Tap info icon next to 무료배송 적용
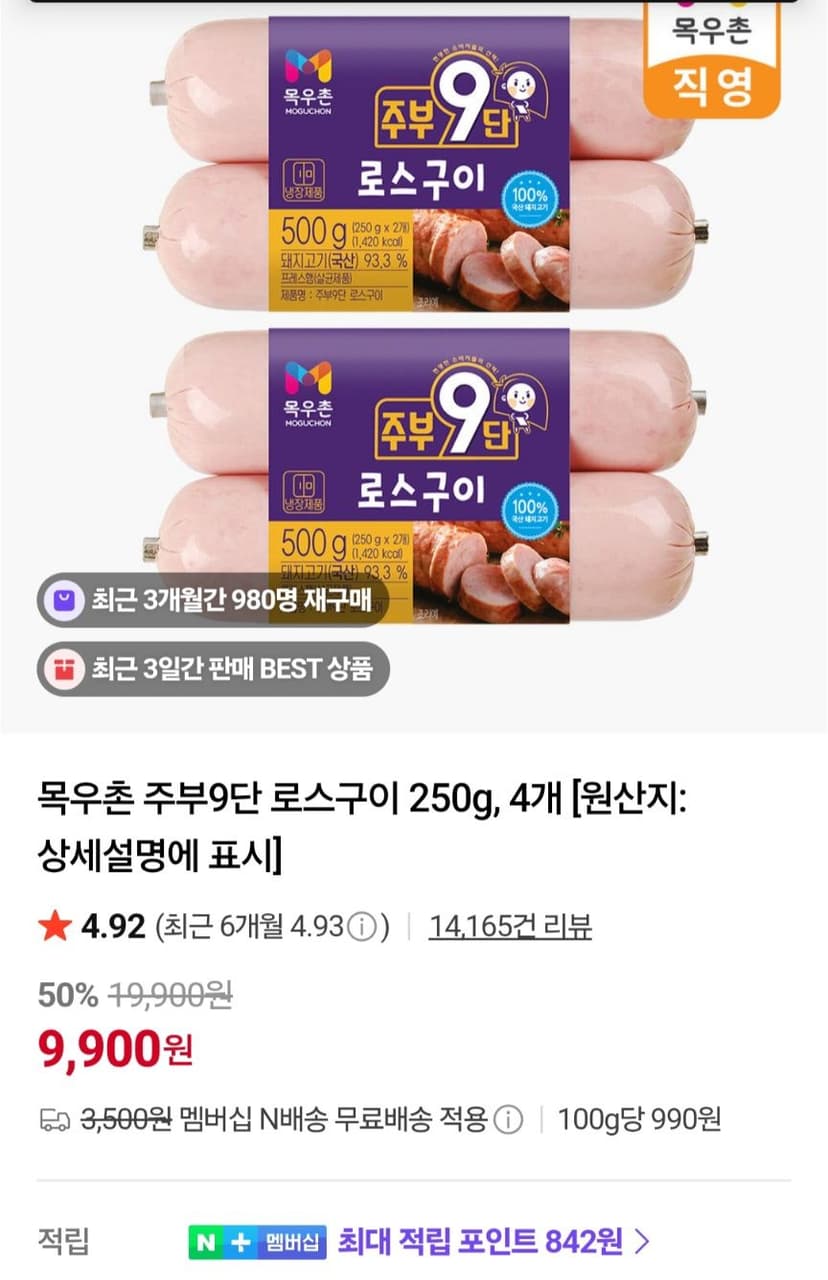Image resolution: width=828 pixels, height=1280 pixels. point(508,1119)
